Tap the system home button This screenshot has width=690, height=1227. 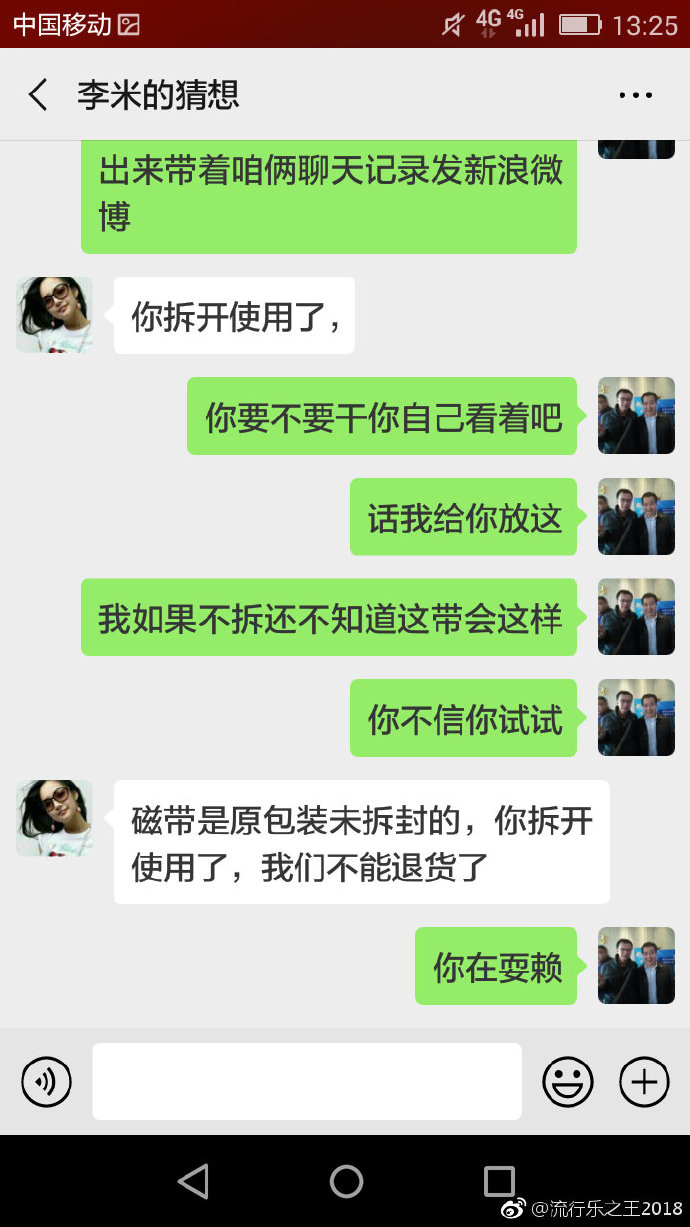point(346,1181)
